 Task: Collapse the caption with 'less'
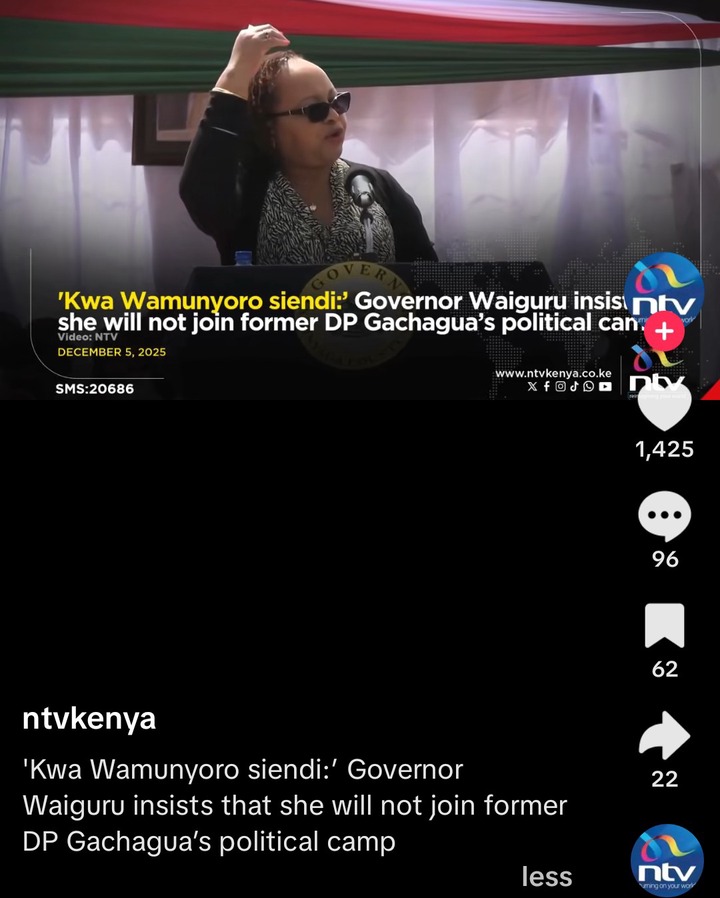coord(547,877)
